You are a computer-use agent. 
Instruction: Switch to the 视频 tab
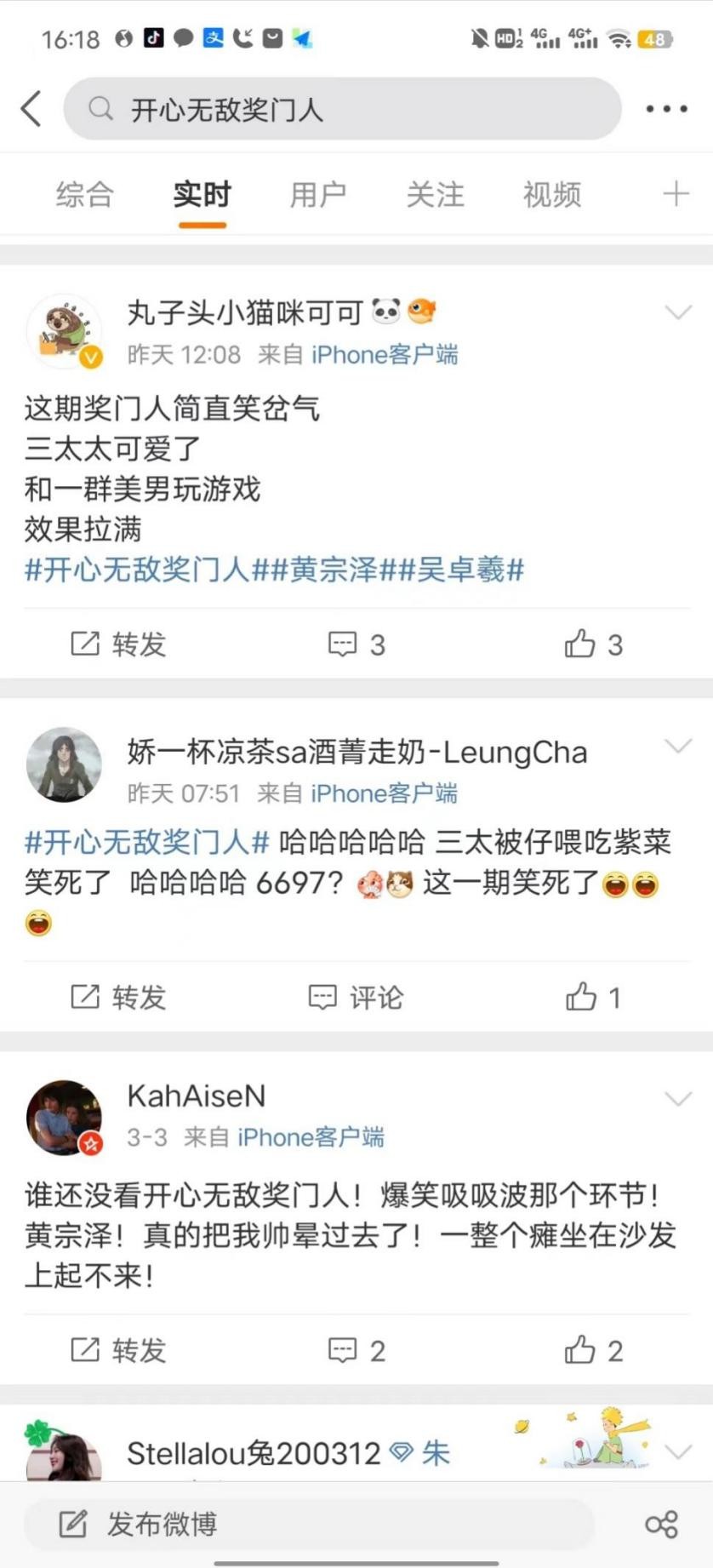click(550, 194)
